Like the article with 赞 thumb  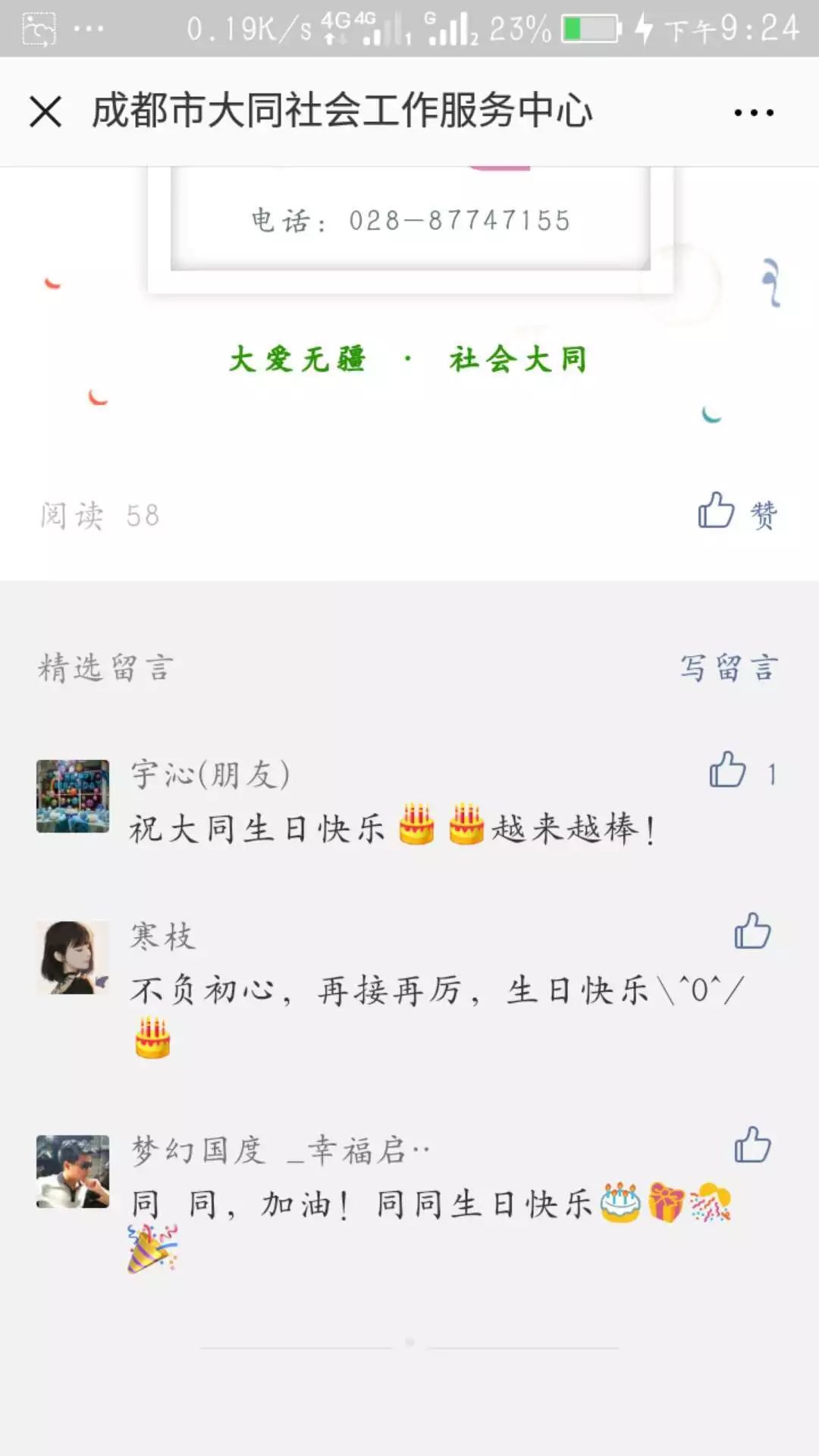coord(717,511)
